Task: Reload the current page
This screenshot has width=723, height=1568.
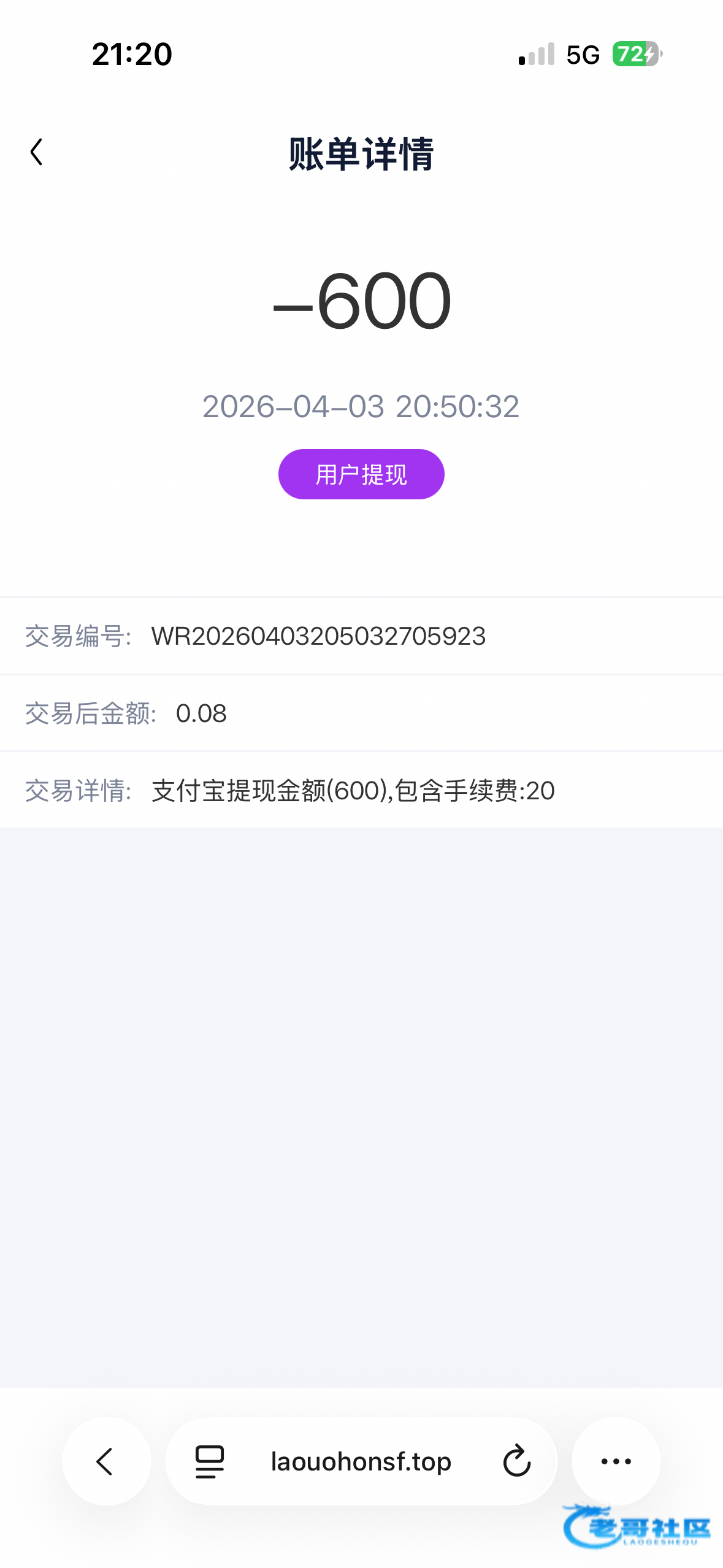Action: pos(516,1461)
